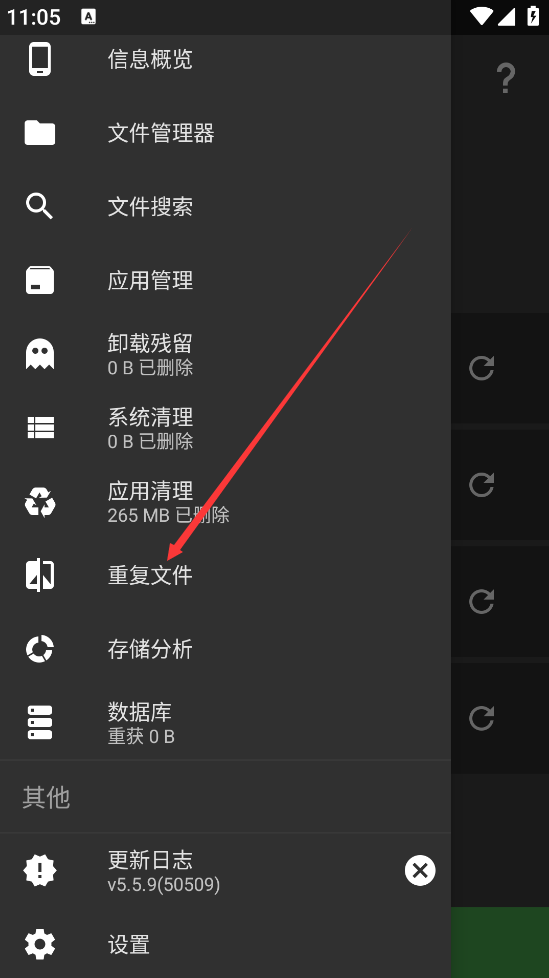549x978 pixels.
Task: Open 数据库 tool
Action: (225, 722)
